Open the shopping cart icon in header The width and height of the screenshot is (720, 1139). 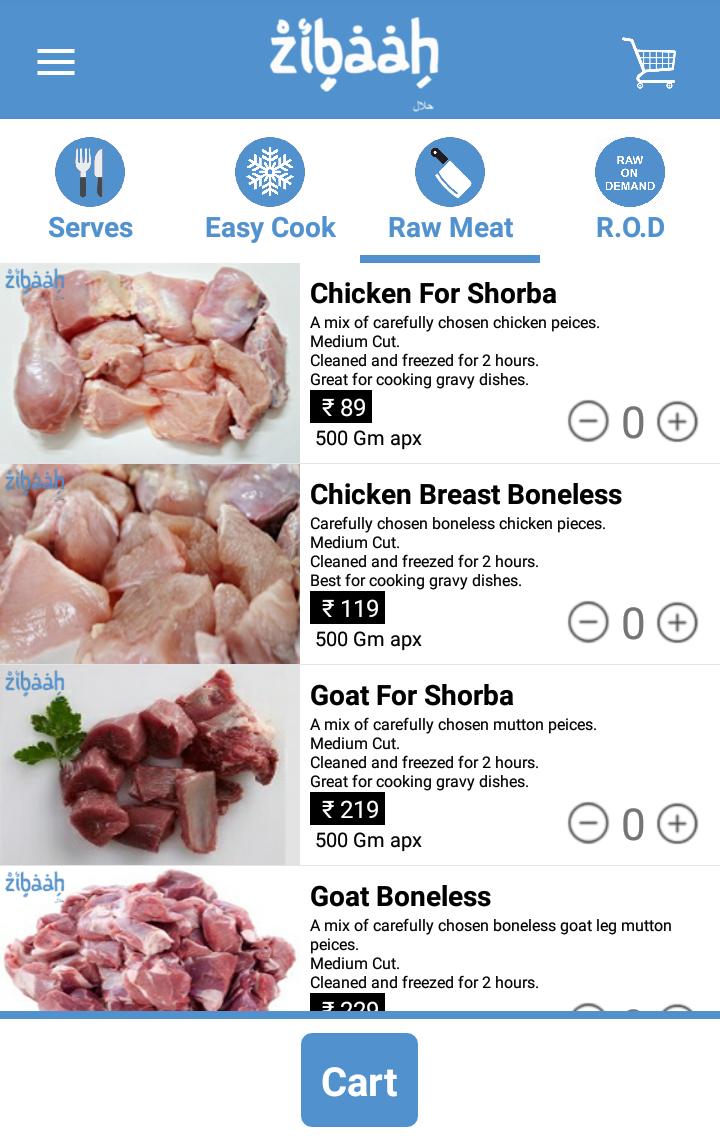pyautogui.click(x=649, y=62)
